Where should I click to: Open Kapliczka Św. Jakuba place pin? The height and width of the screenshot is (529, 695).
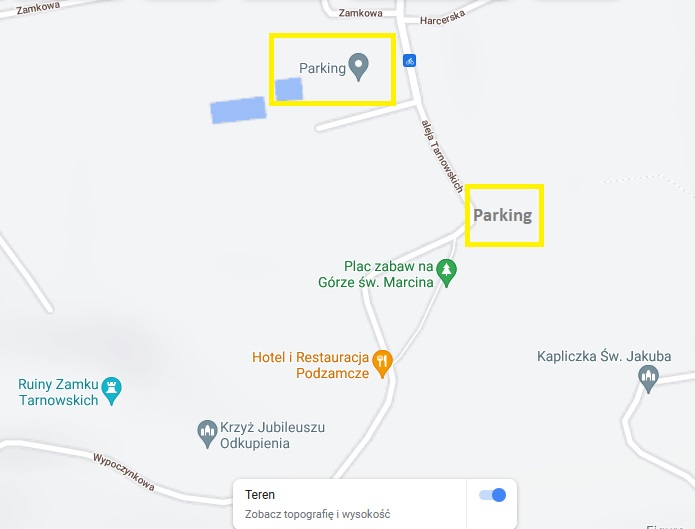pyautogui.click(x=648, y=376)
